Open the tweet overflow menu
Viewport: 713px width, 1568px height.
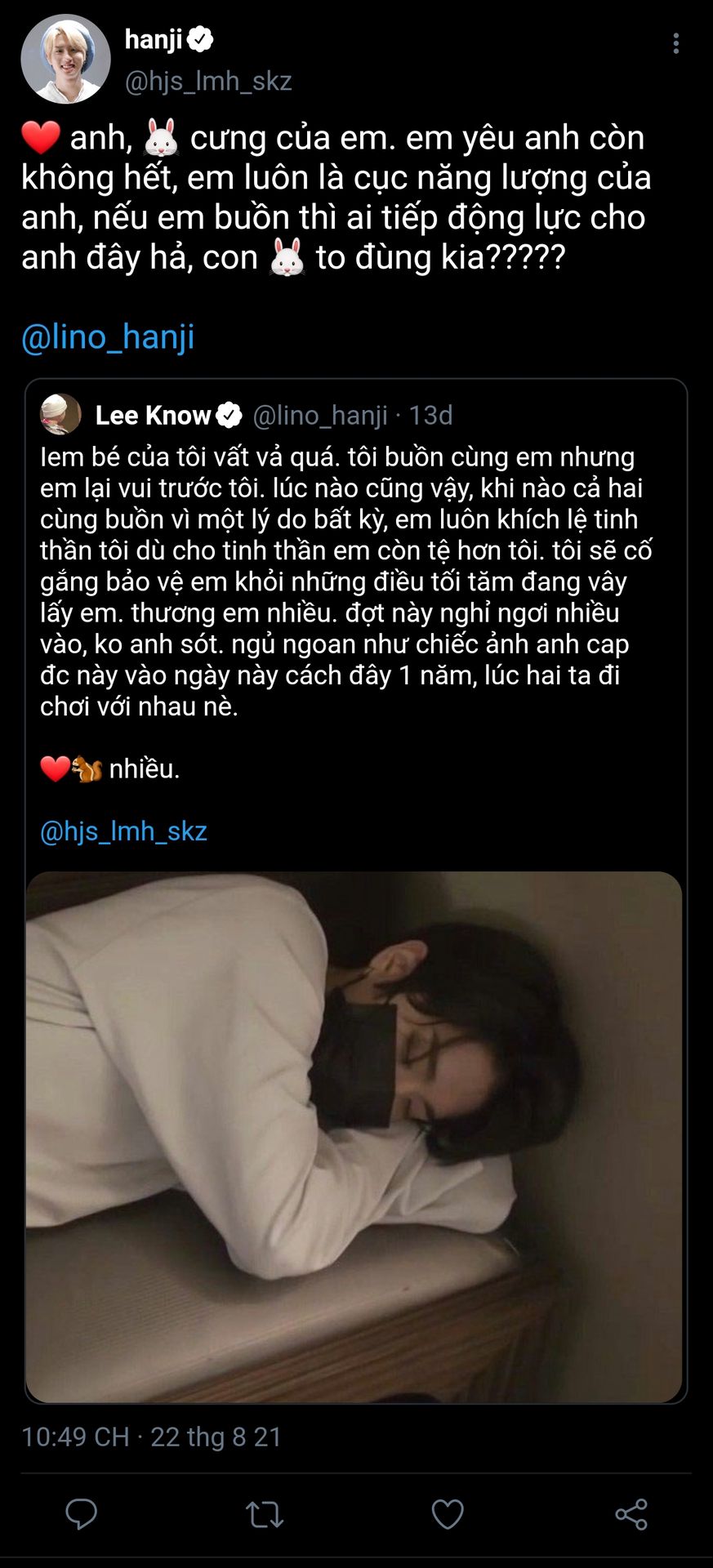(x=675, y=43)
